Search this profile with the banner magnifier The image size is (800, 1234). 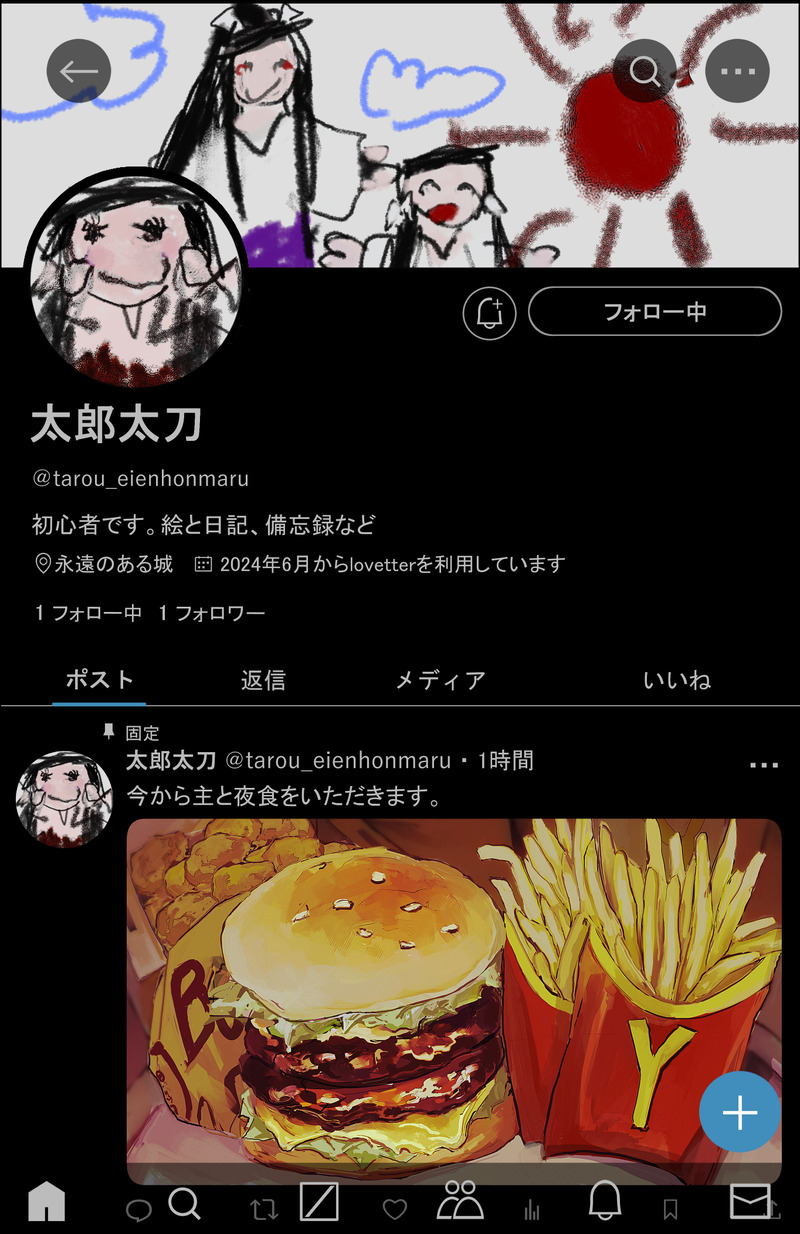(x=645, y=71)
